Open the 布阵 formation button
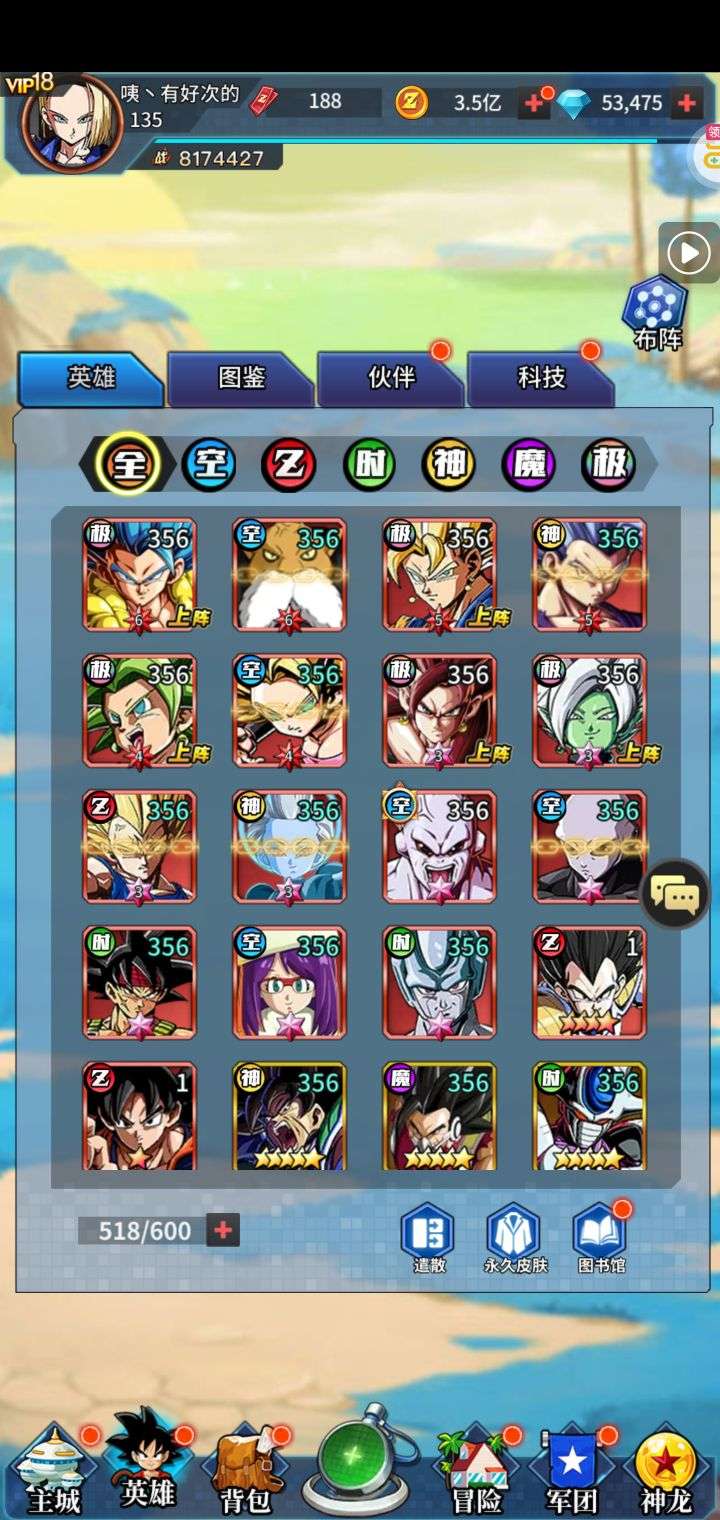The width and height of the screenshot is (720, 1520). (x=656, y=311)
